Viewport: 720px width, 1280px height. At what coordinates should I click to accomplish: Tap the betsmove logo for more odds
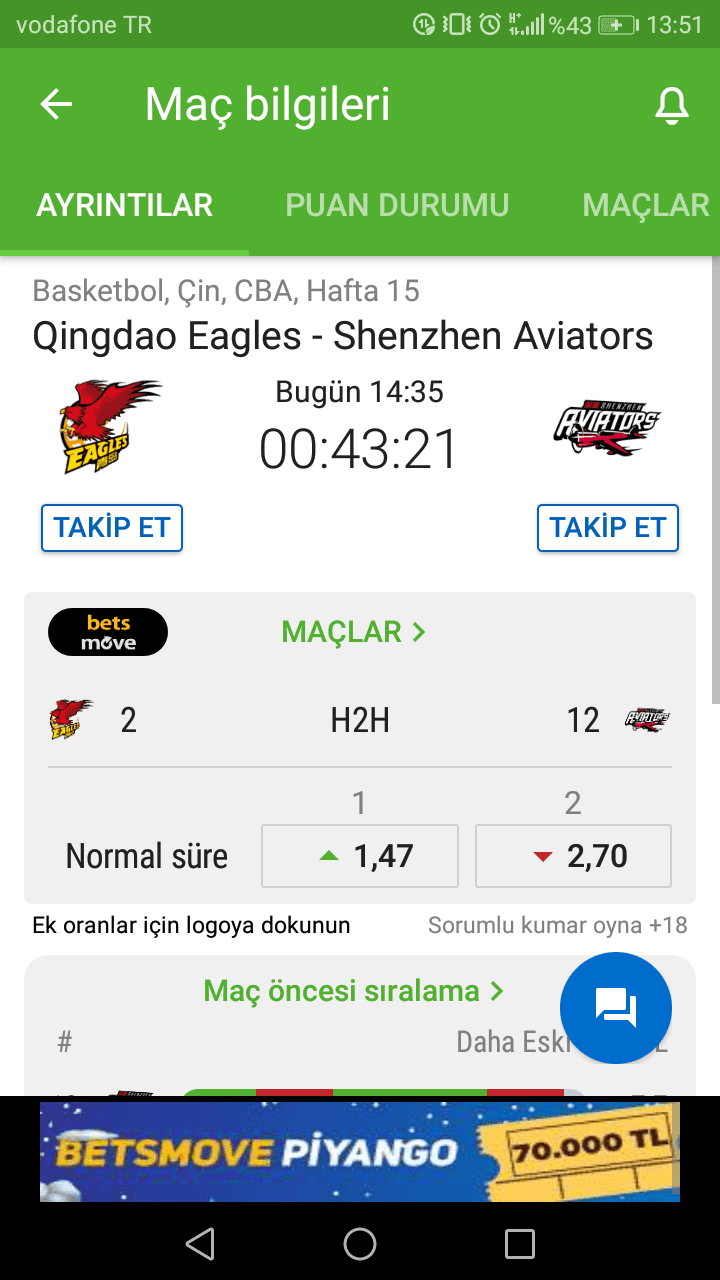(x=108, y=632)
